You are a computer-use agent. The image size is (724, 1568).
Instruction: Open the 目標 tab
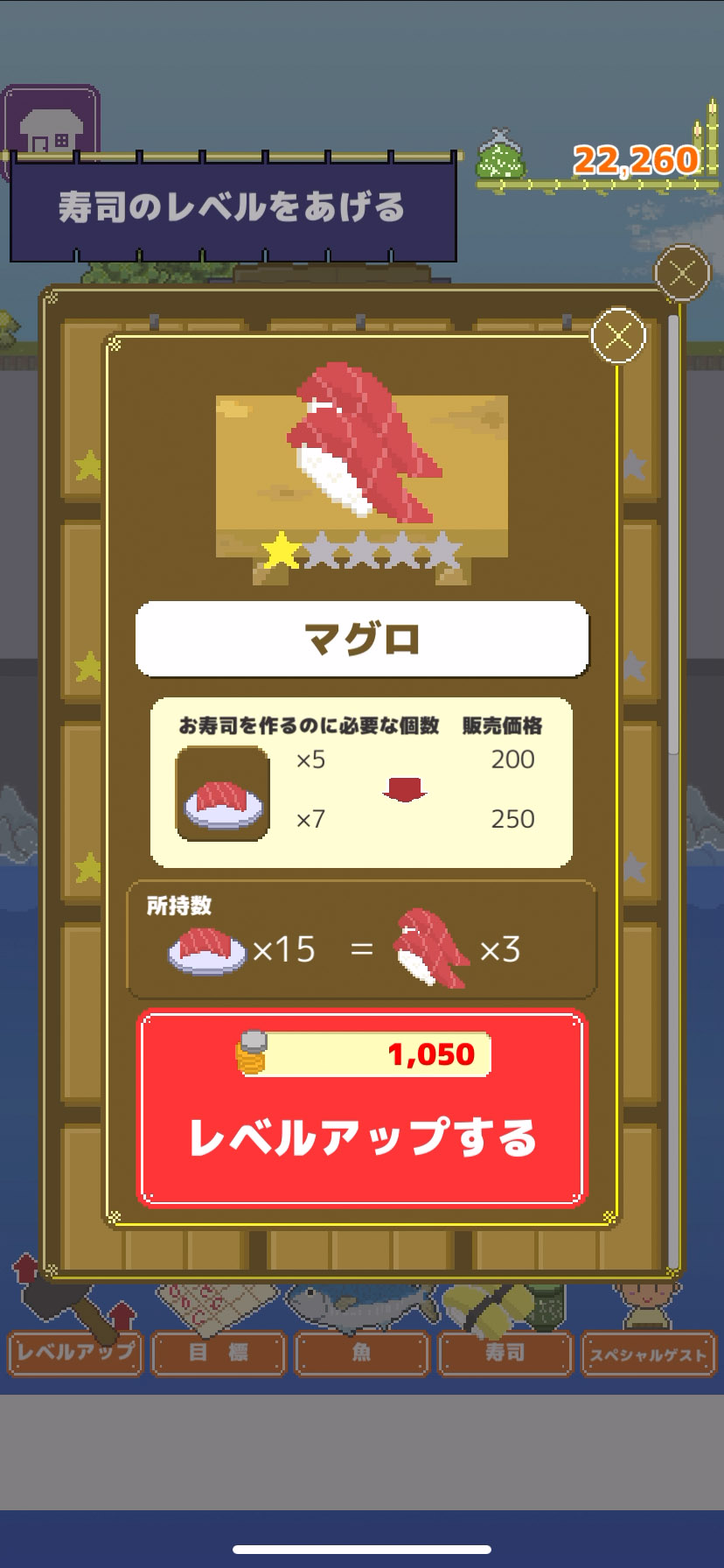(219, 1353)
